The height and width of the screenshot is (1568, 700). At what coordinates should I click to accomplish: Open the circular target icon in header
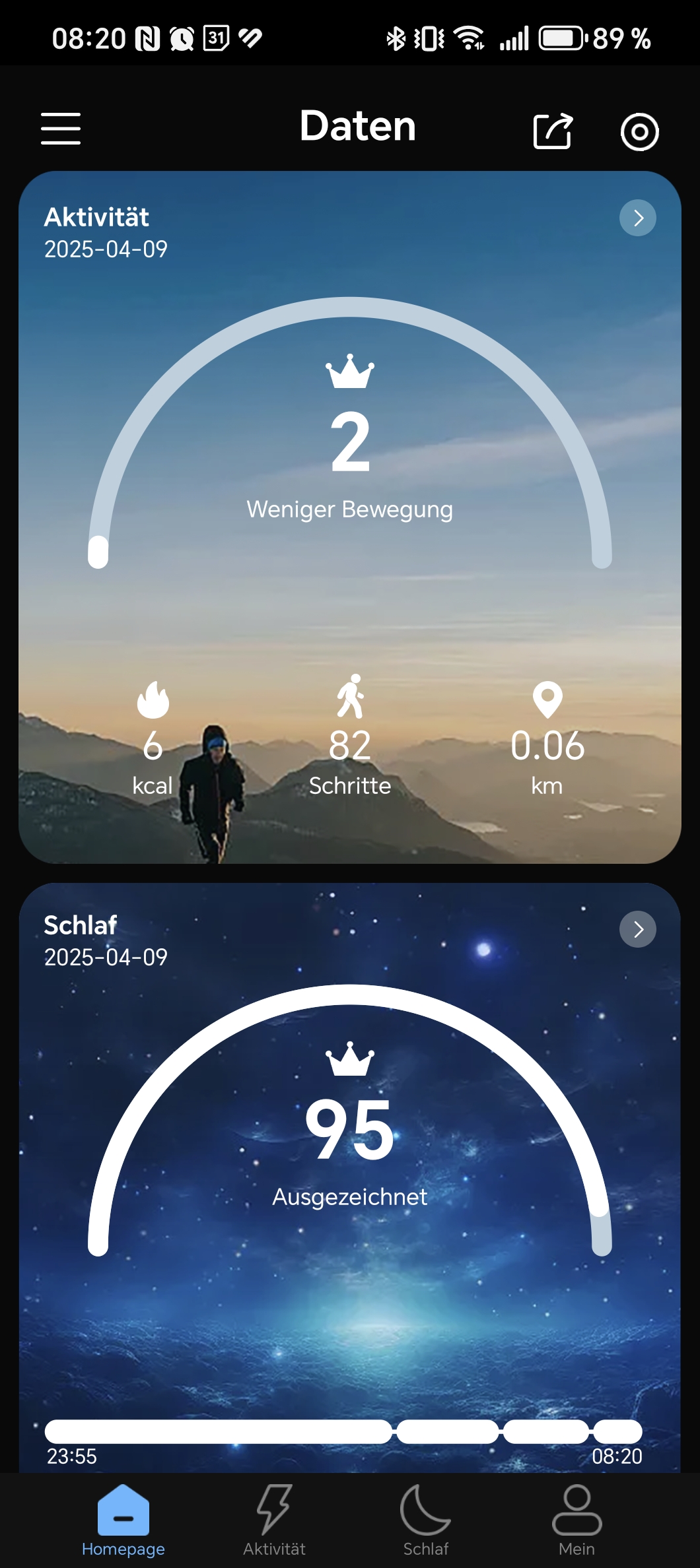(639, 132)
